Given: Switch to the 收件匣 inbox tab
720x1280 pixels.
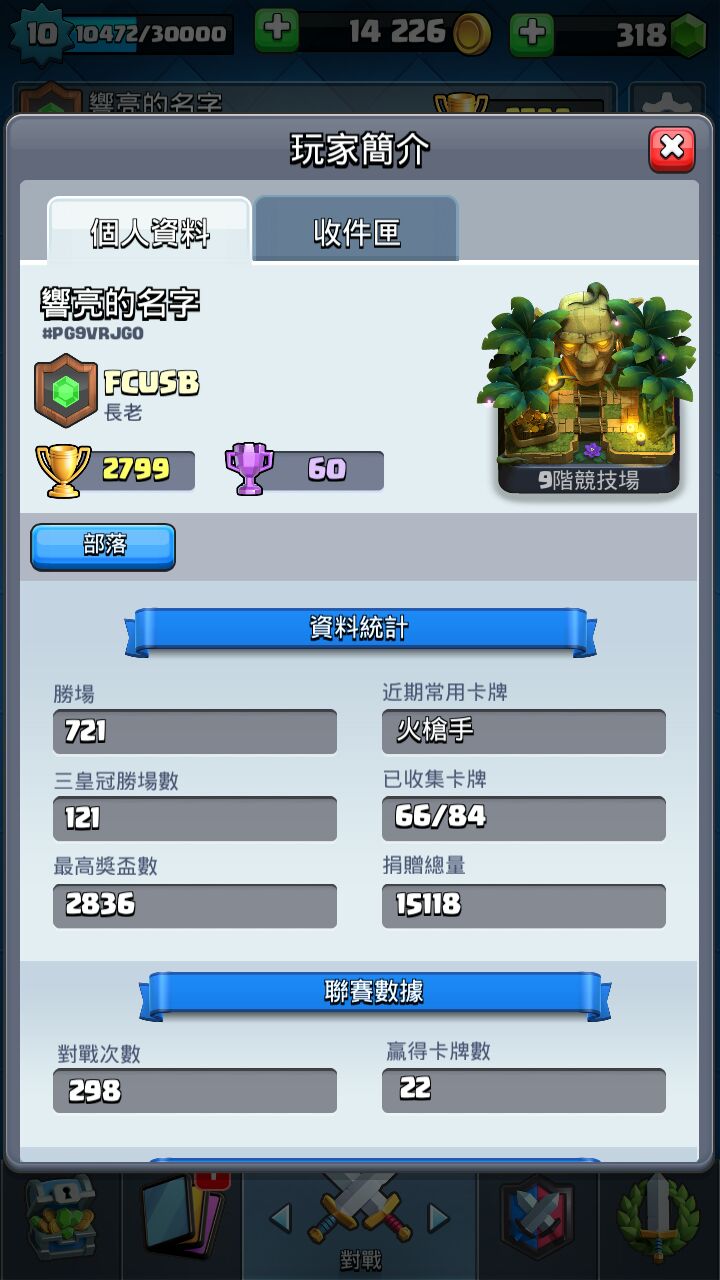Looking at the screenshot, I should pyautogui.click(x=356, y=230).
